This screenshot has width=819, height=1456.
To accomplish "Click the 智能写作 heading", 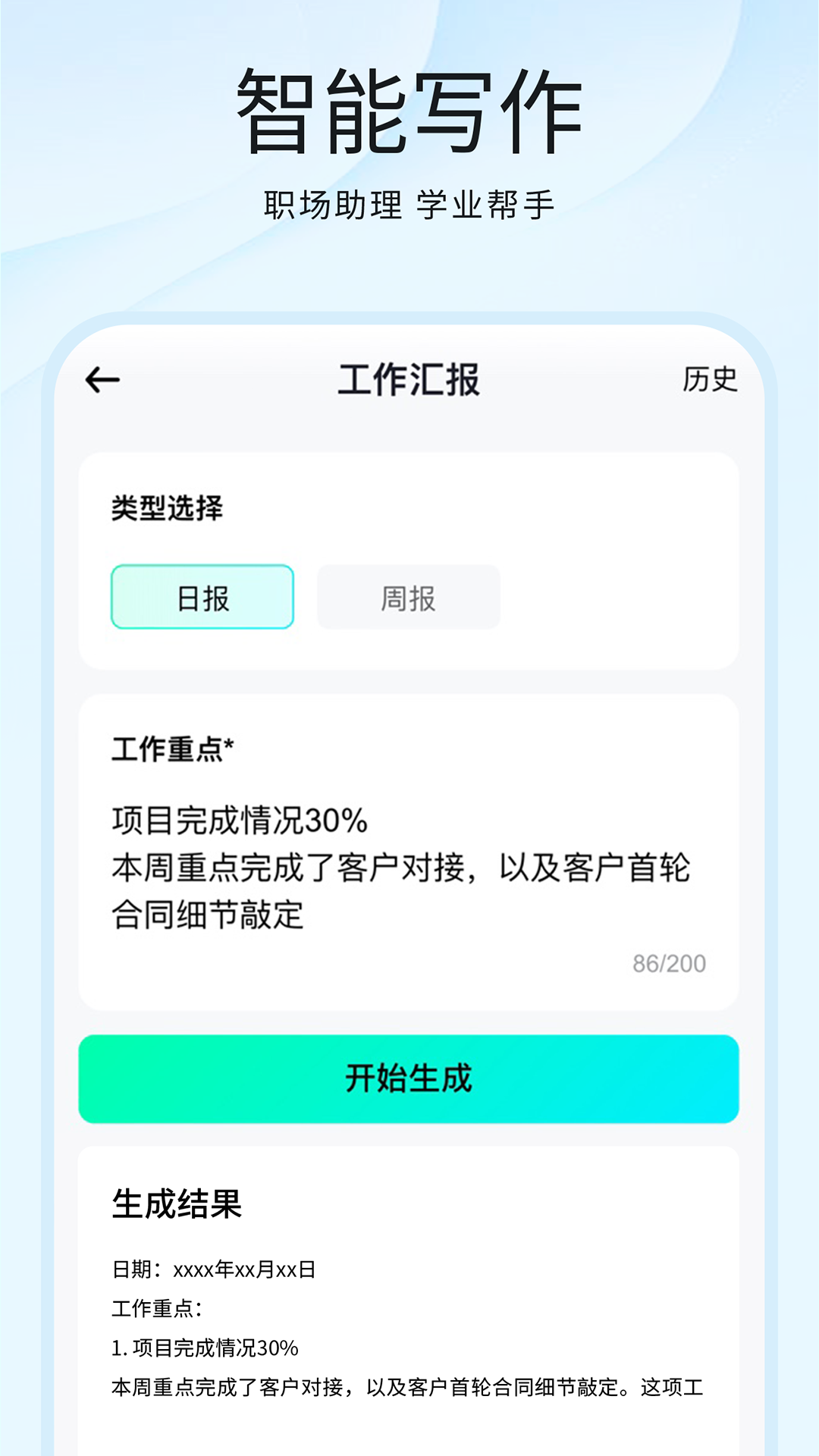I will click(x=409, y=110).
